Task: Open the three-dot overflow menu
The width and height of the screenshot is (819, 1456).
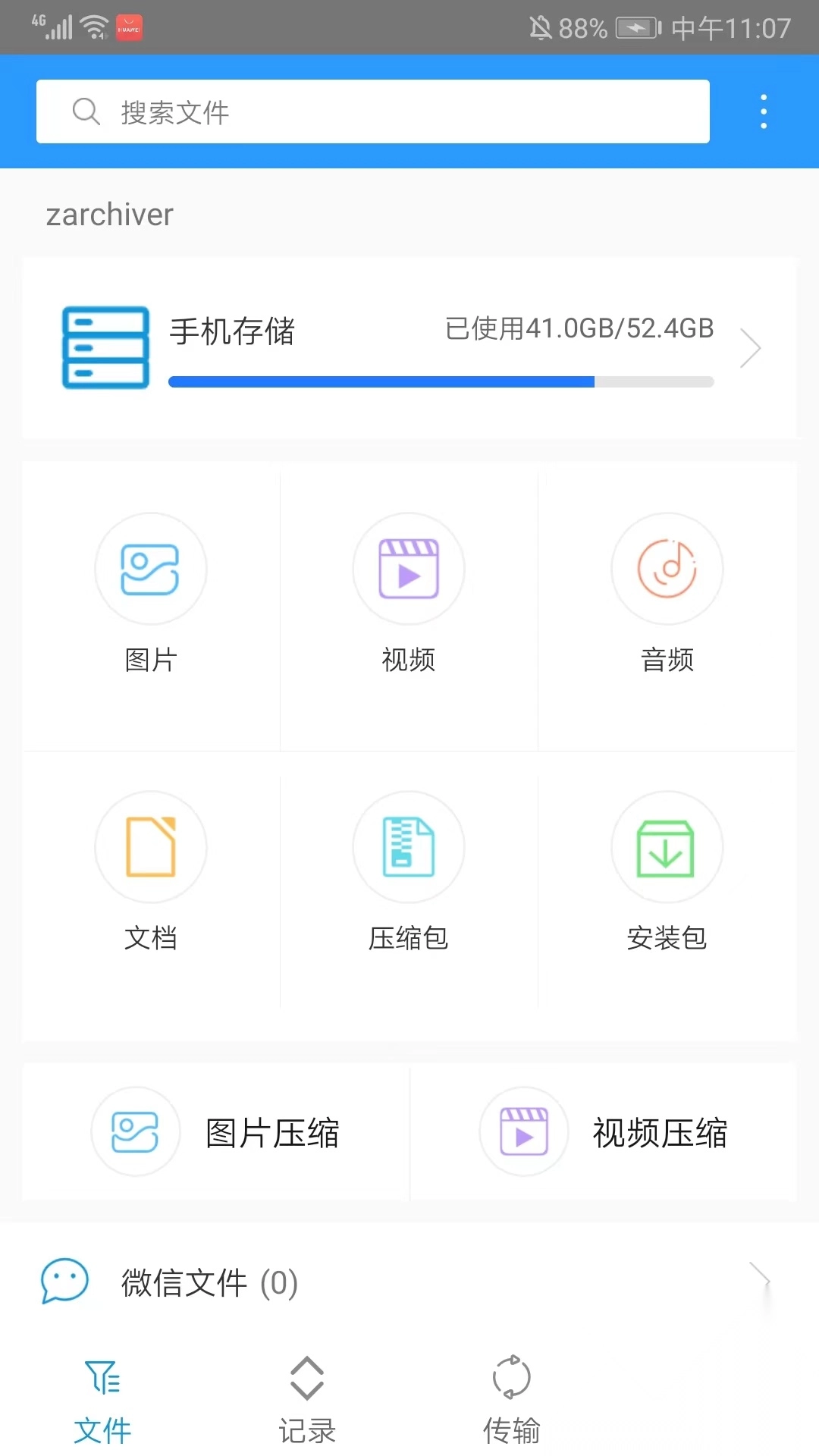Action: 763,111
